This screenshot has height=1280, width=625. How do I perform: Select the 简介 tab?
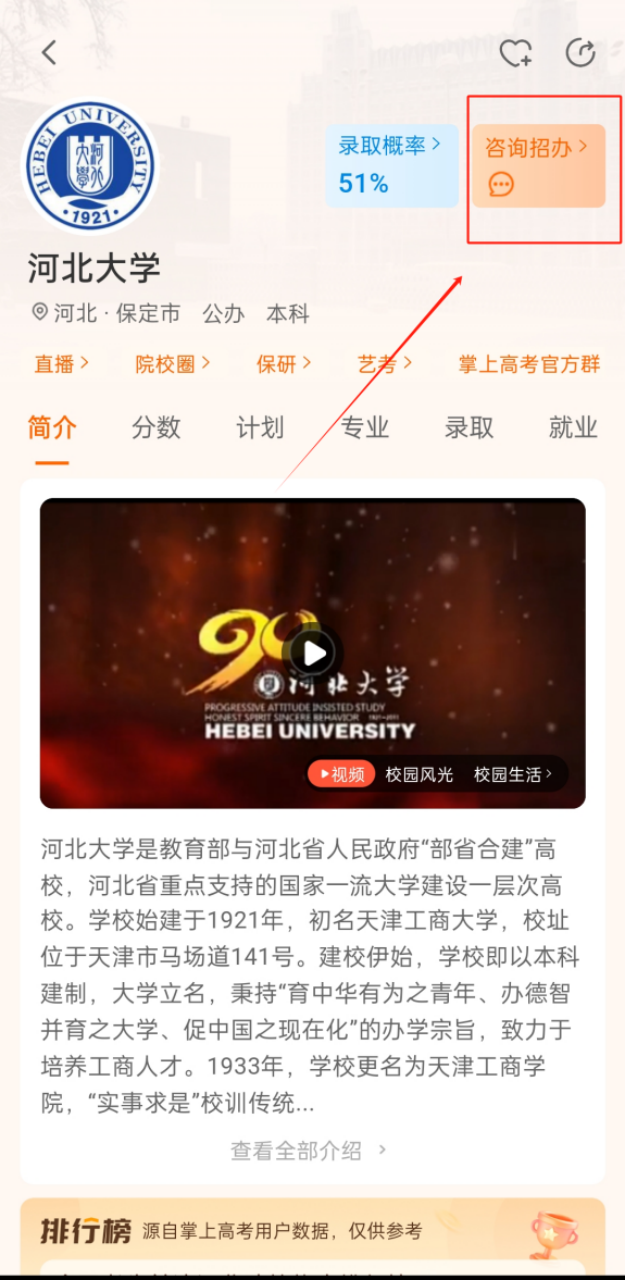click(x=52, y=428)
